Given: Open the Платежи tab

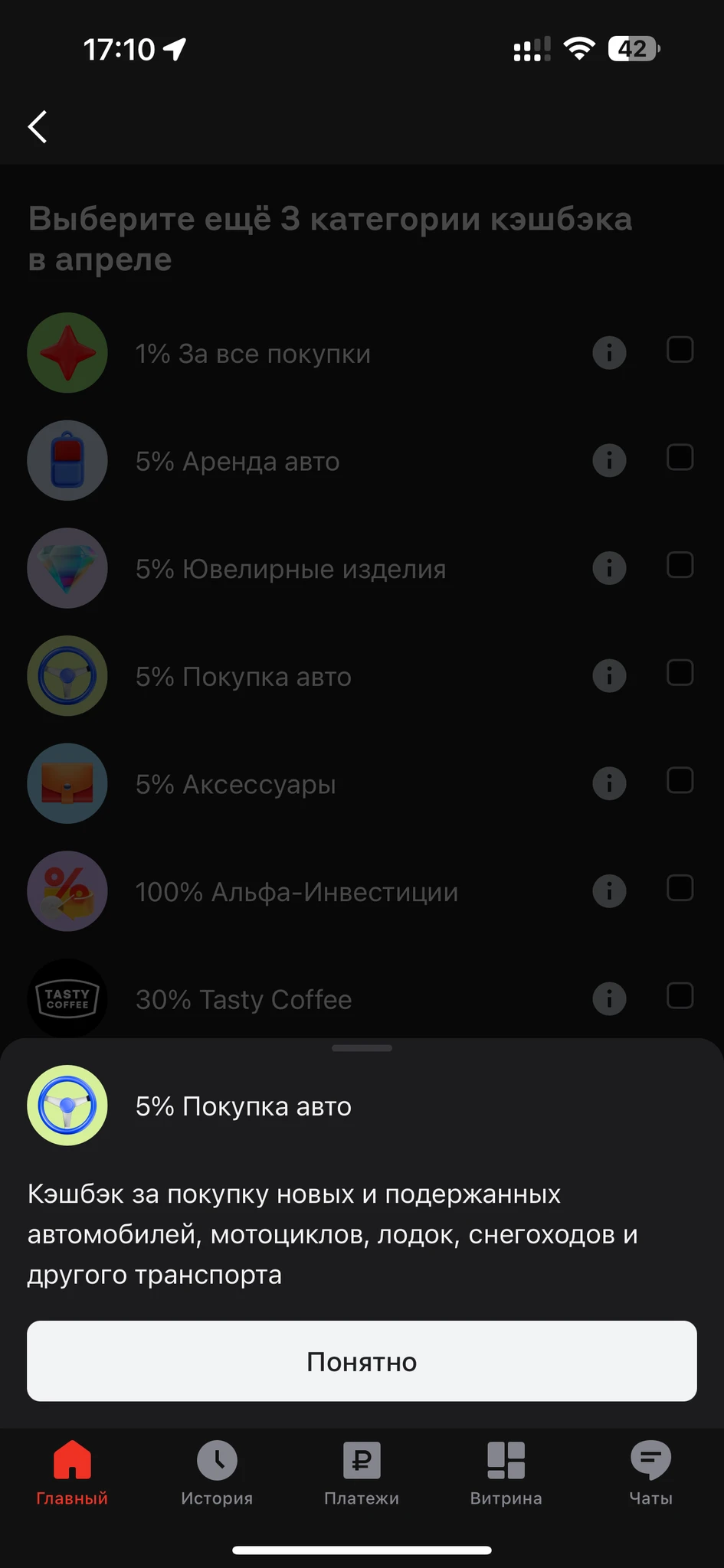Looking at the screenshot, I should point(362,1472).
